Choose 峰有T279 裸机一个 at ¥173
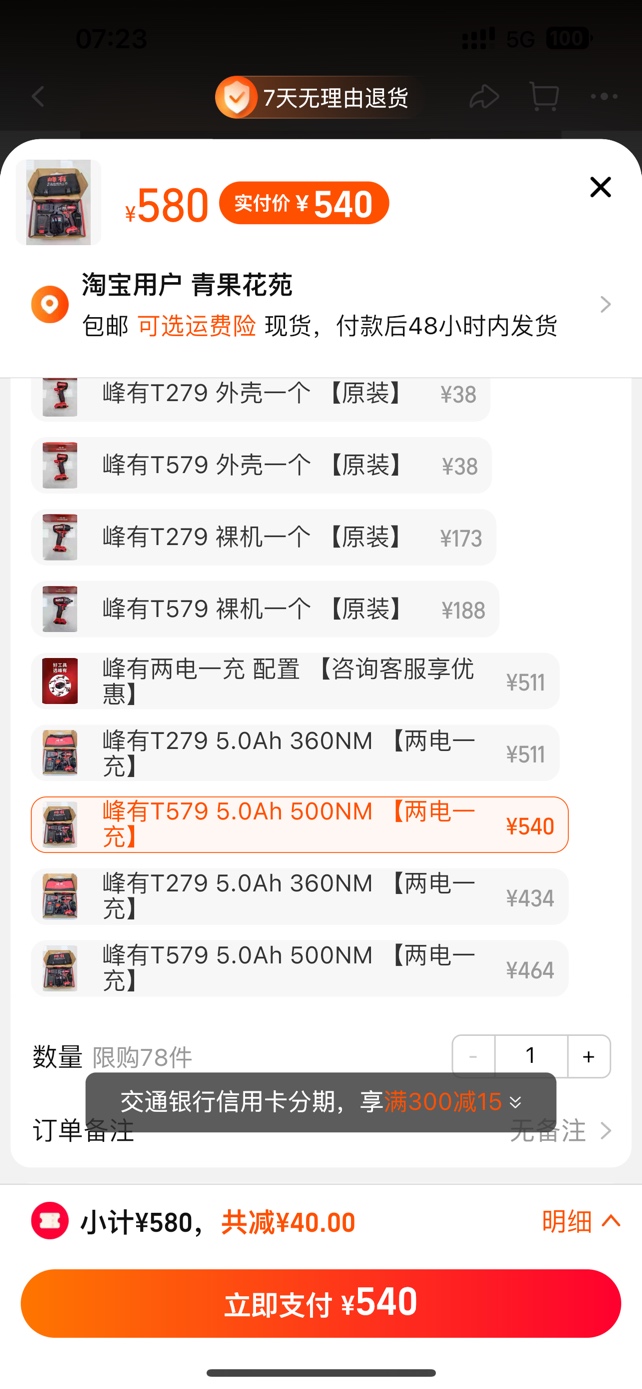 [x=263, y=538]
